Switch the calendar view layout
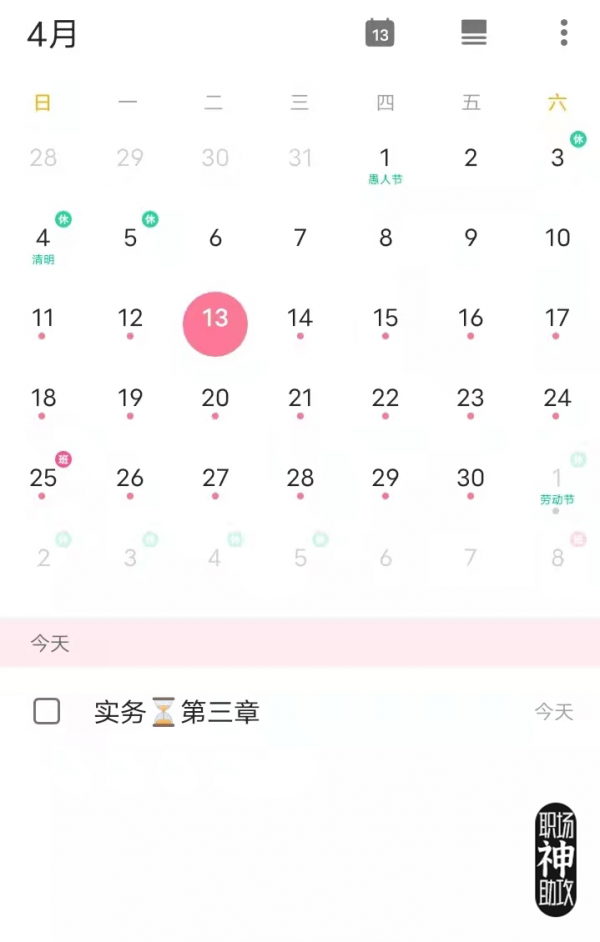600x942 pixels. [474, 33]
